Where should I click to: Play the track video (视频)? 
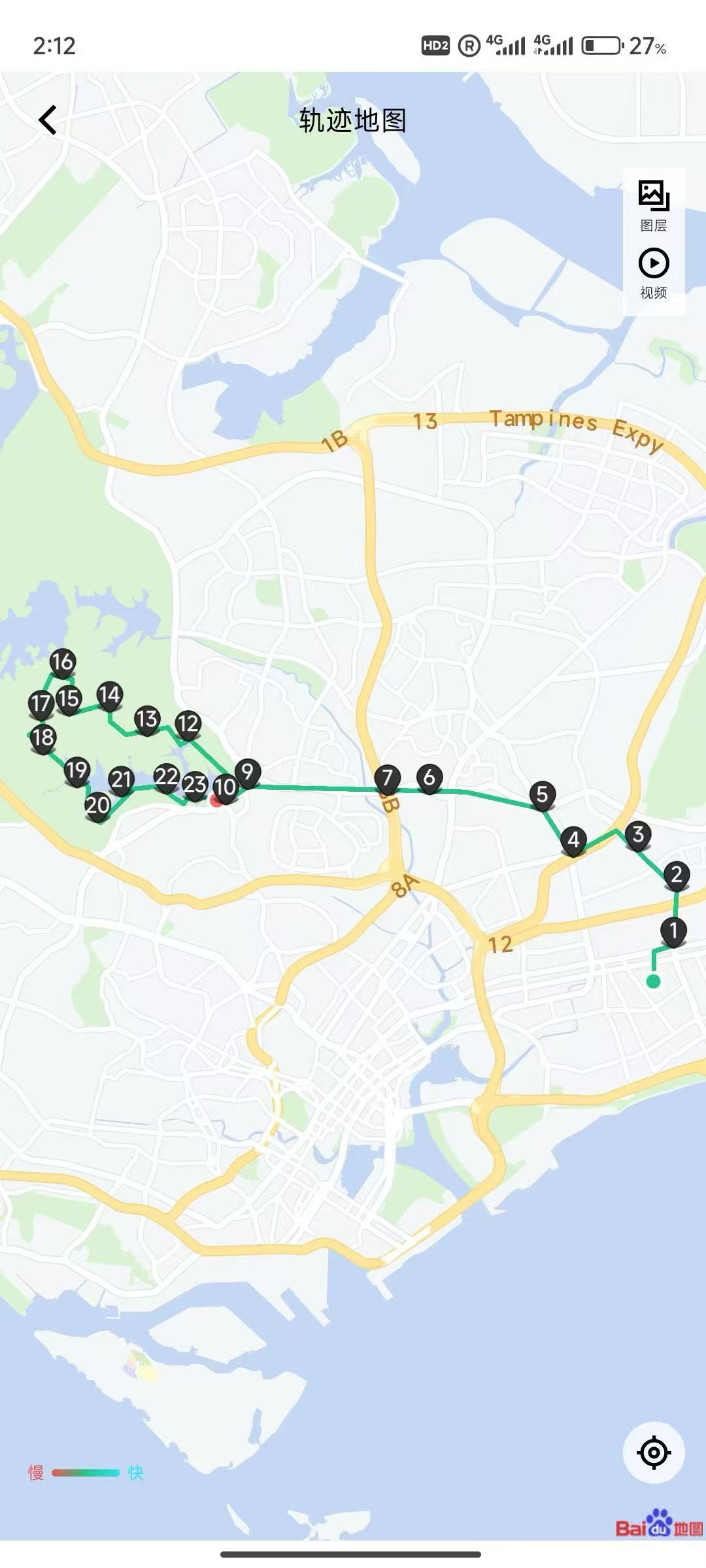coord(654,273)
